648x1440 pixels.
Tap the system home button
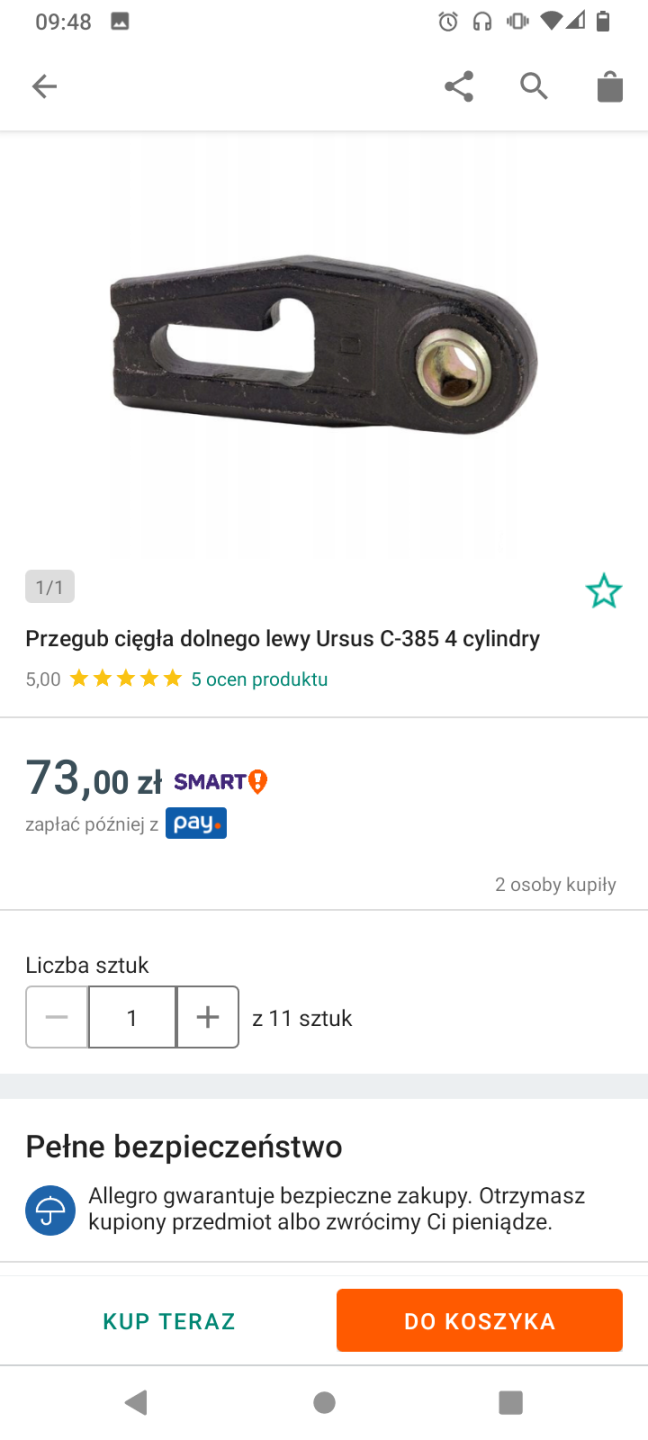pyautogui.click(x=324, y=1402)
